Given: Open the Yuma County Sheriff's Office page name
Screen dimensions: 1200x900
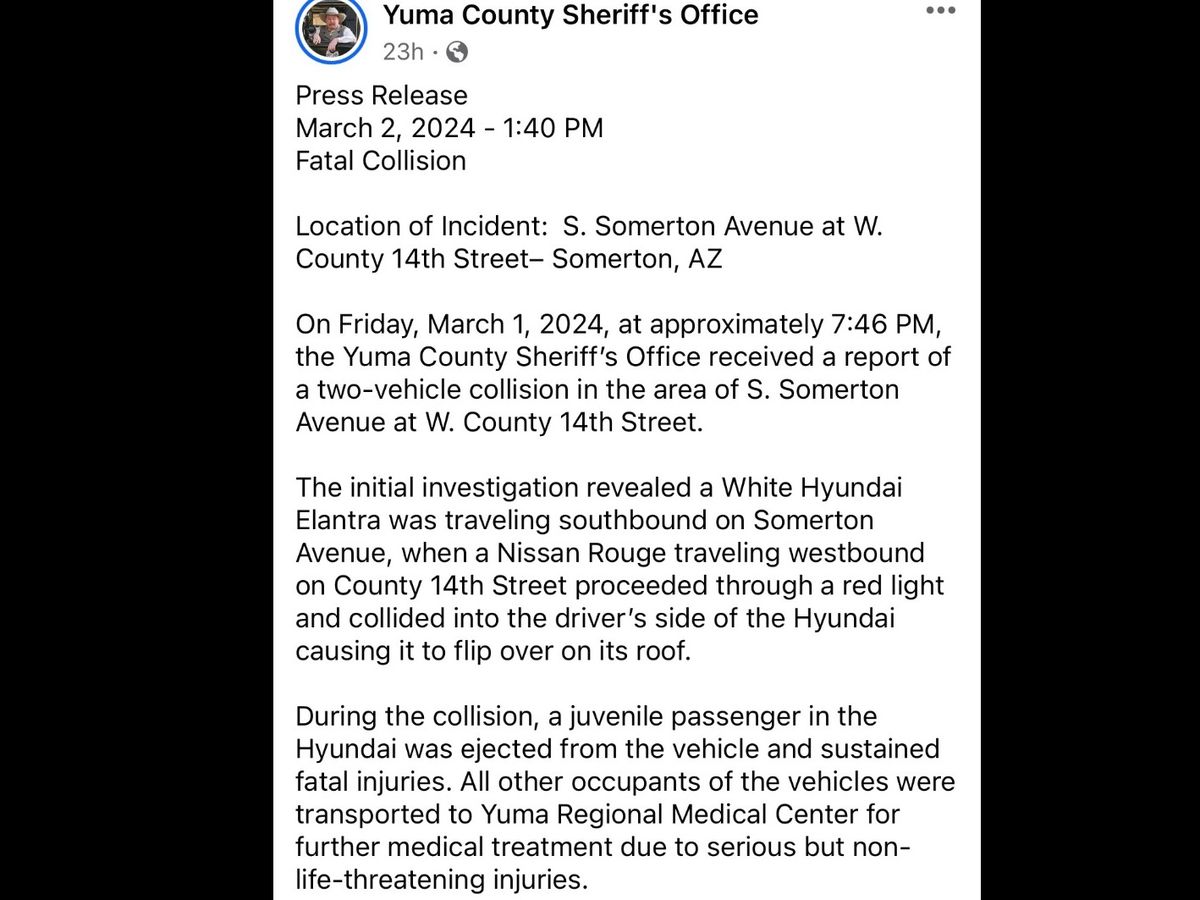Looking at the screenshot, I should pos(570,15).
